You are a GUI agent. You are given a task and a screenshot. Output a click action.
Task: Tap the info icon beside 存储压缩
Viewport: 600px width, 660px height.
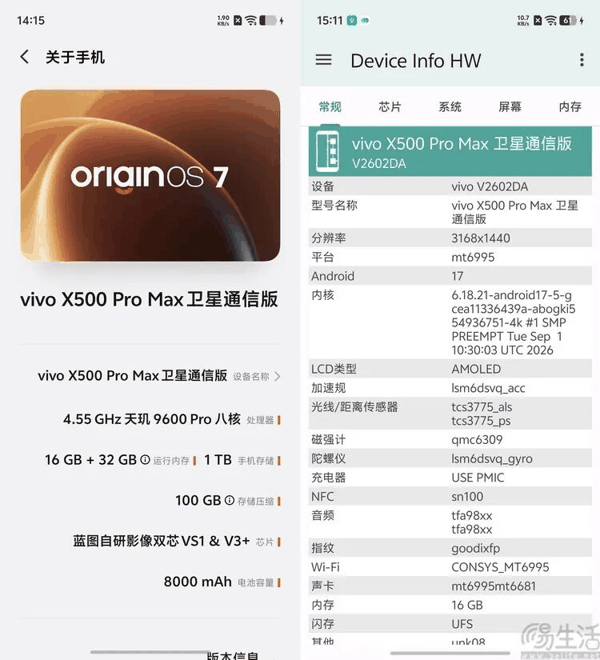[229, 500]
